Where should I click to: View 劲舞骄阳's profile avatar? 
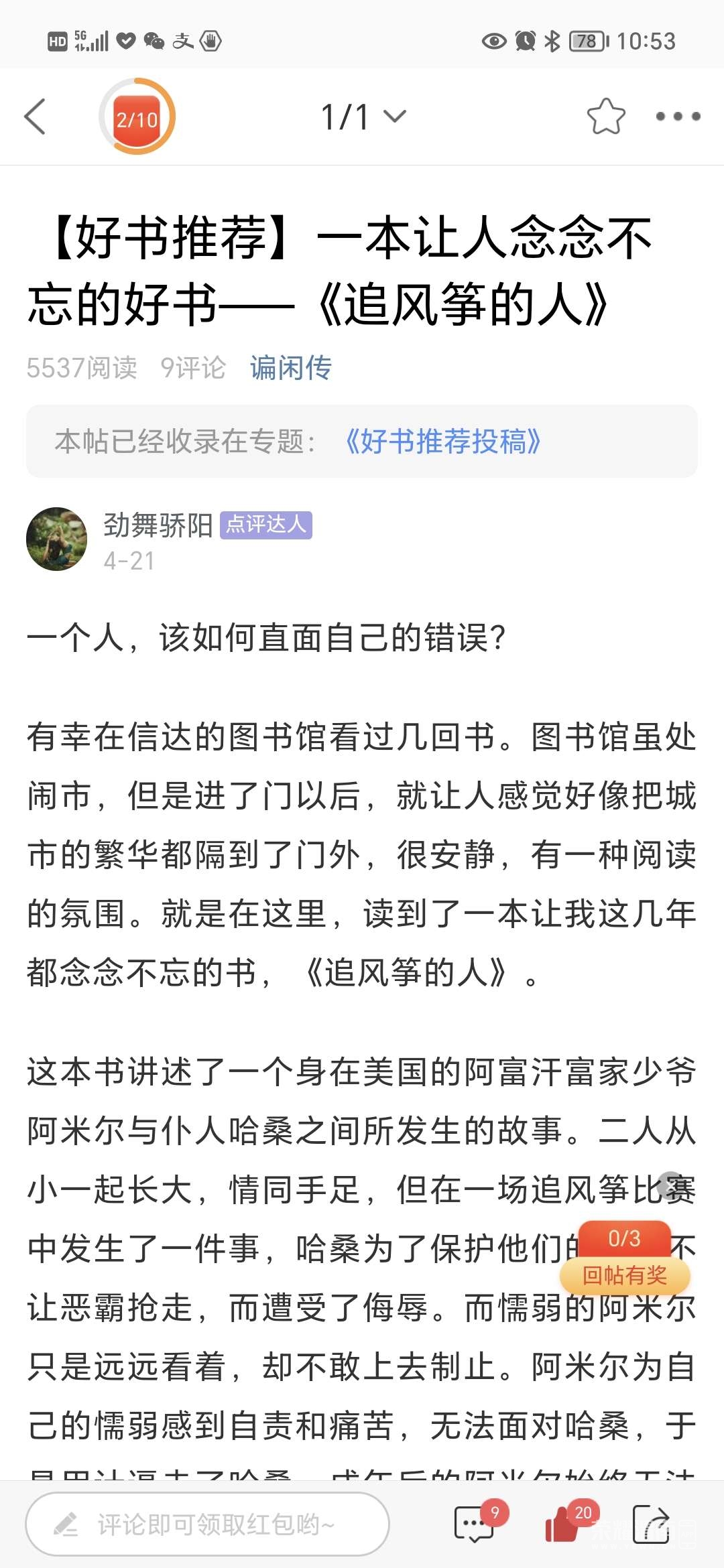click(x=57, y=539)
